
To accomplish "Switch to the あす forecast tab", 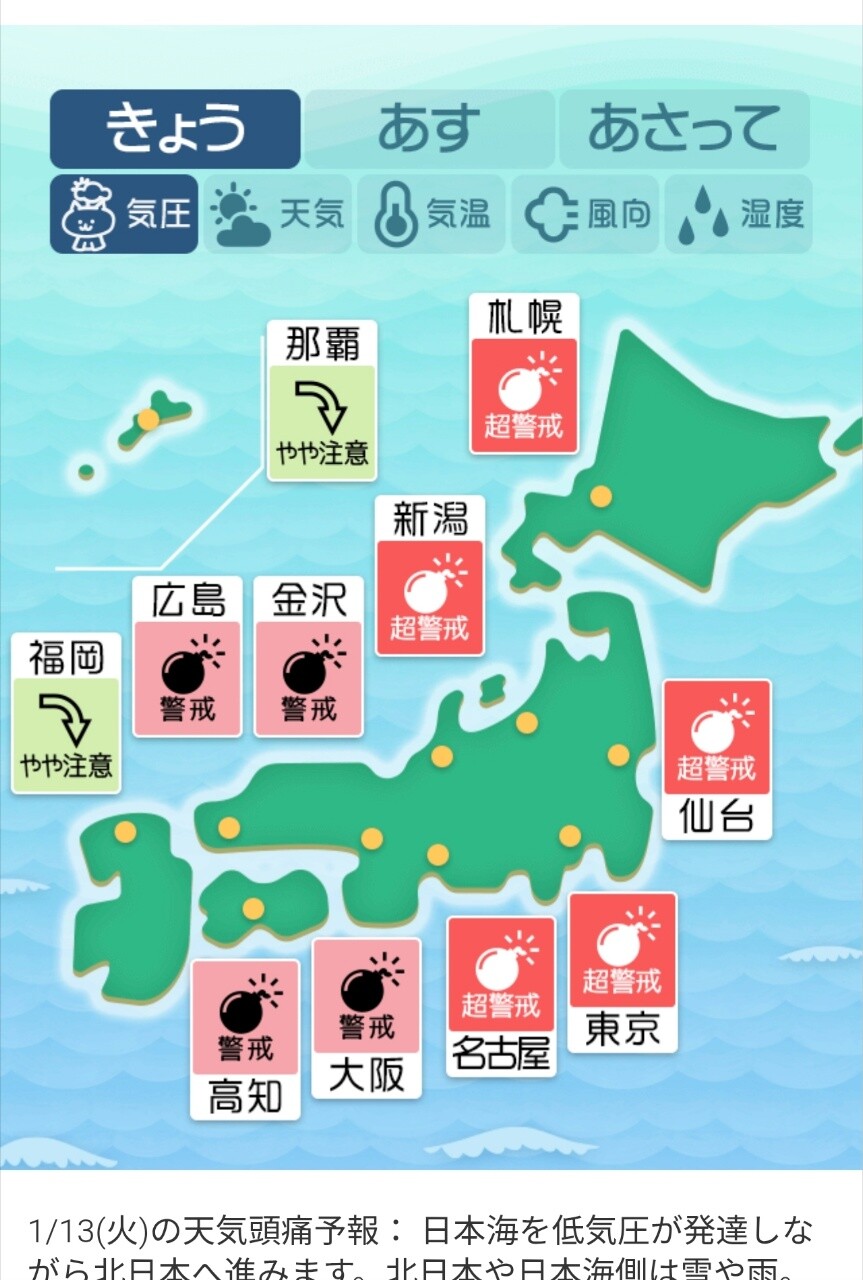I will [429, 129].
